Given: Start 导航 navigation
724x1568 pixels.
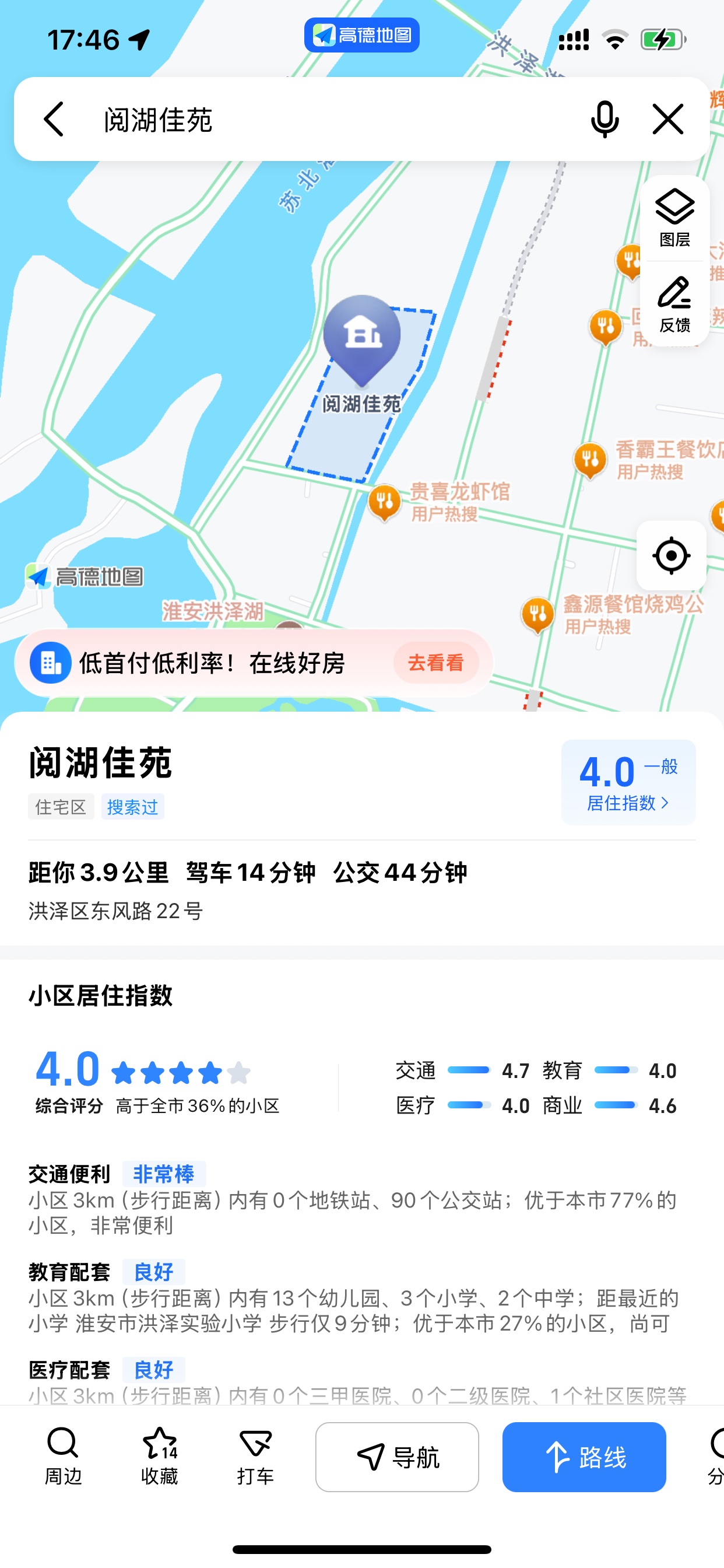Looking at the screenshot, I should 398,1457.
